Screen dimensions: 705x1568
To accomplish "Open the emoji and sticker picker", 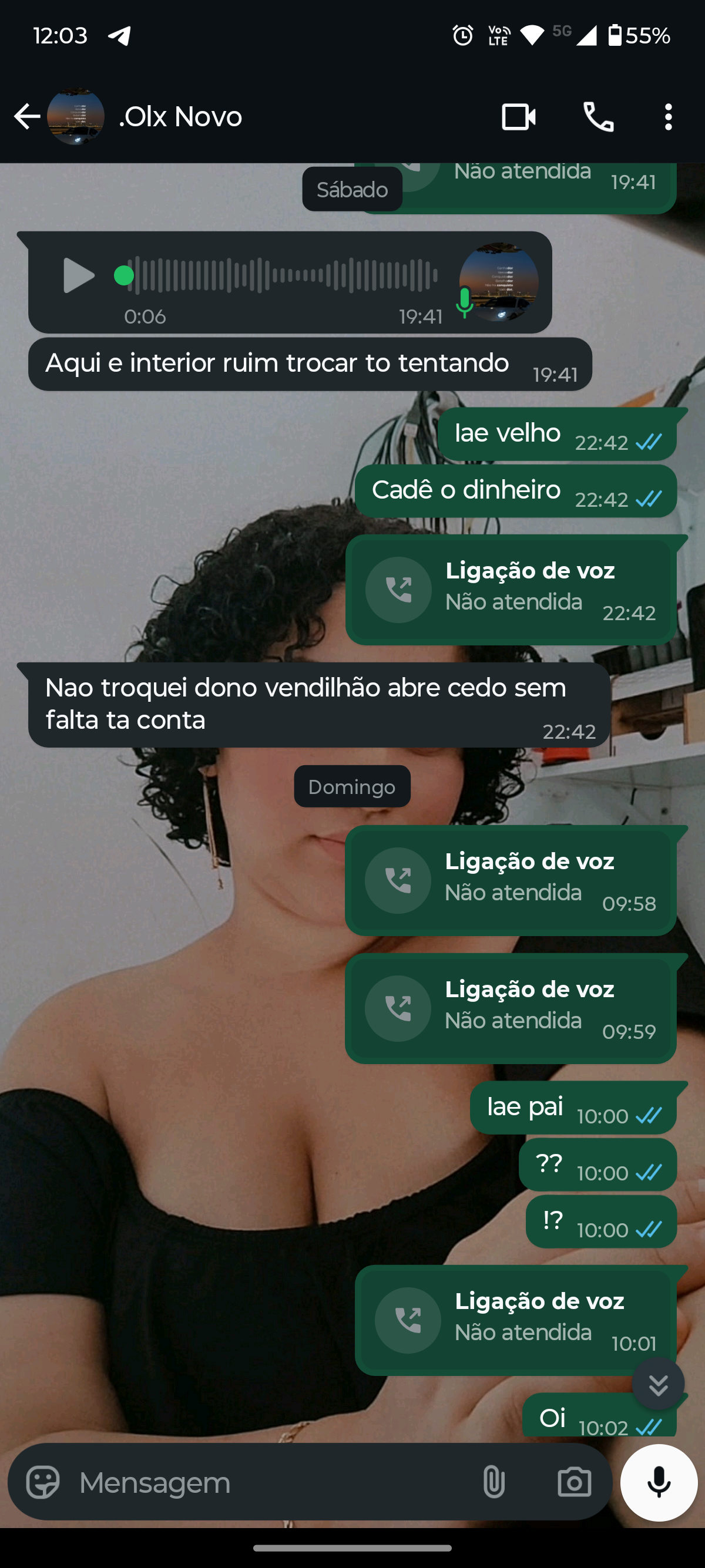I will [x=43, y=1482].
